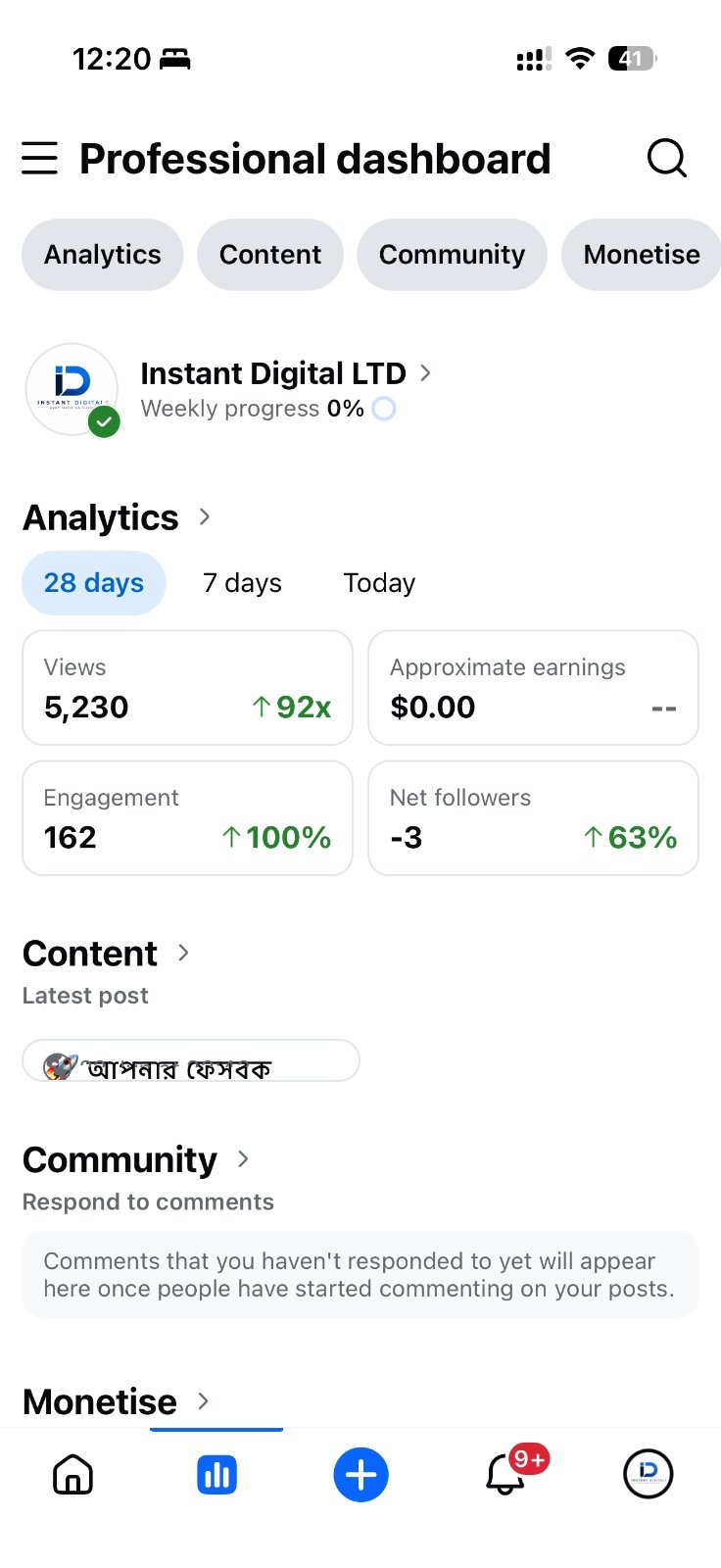The width and height of the screenshot is (721, 1568).
Task: Expand the Content section header
Action: [x=106, y=954]
